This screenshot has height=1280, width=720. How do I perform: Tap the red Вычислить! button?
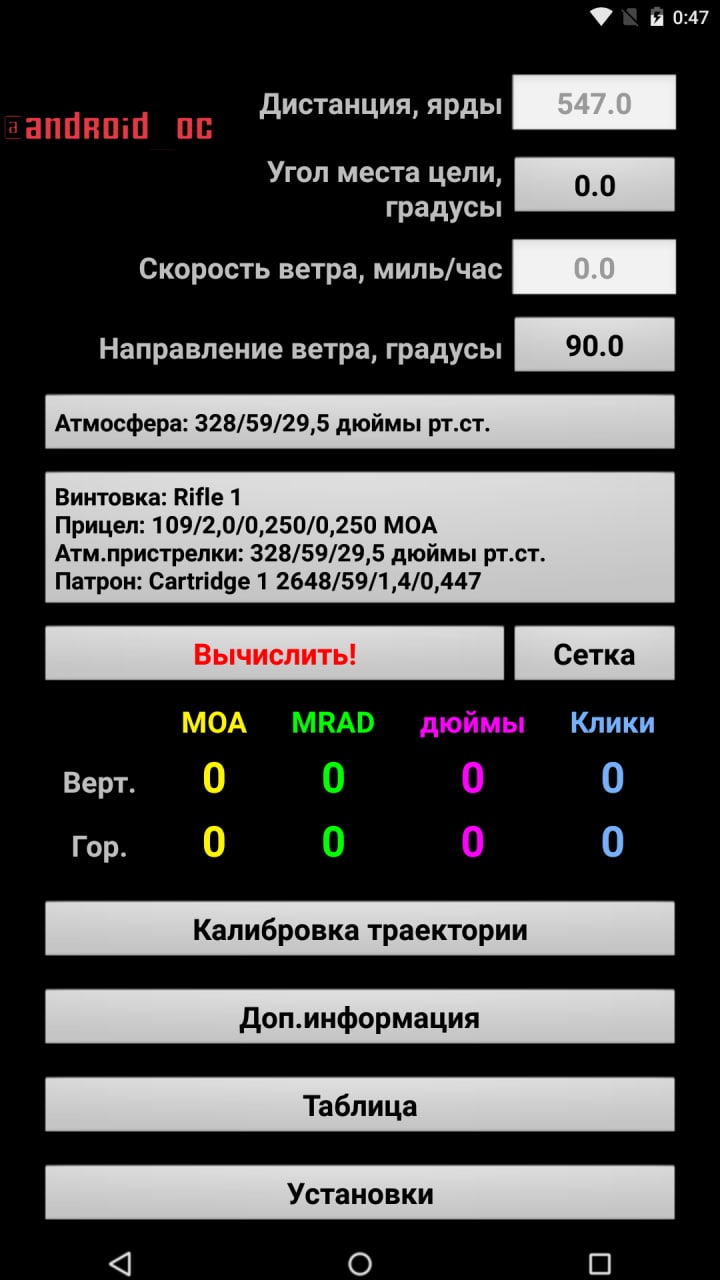(x=274, y=654)
